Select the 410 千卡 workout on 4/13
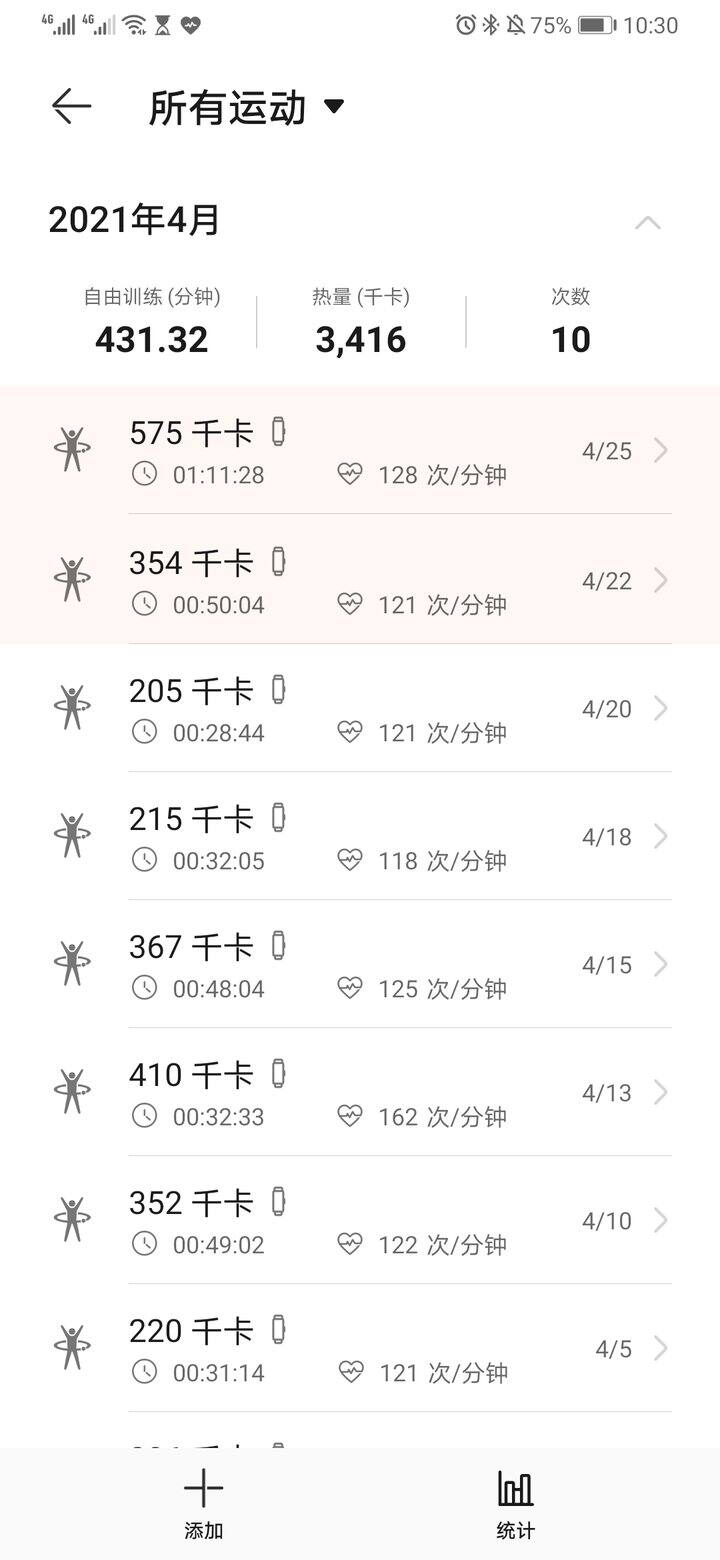Viewport: 720px width, 1560px height. pyautogui.click(x=360, y=1092)
